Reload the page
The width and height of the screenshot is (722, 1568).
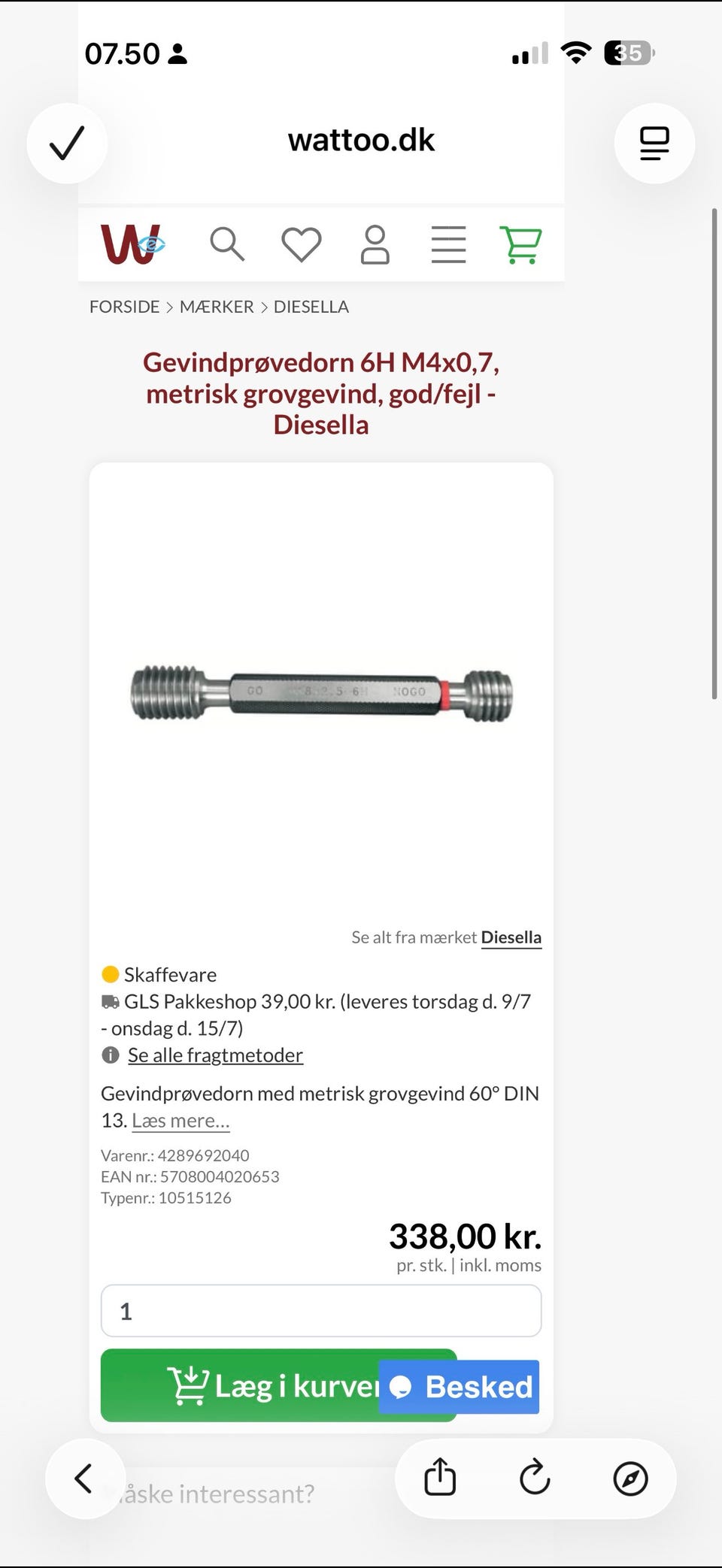click(535, 1479)
